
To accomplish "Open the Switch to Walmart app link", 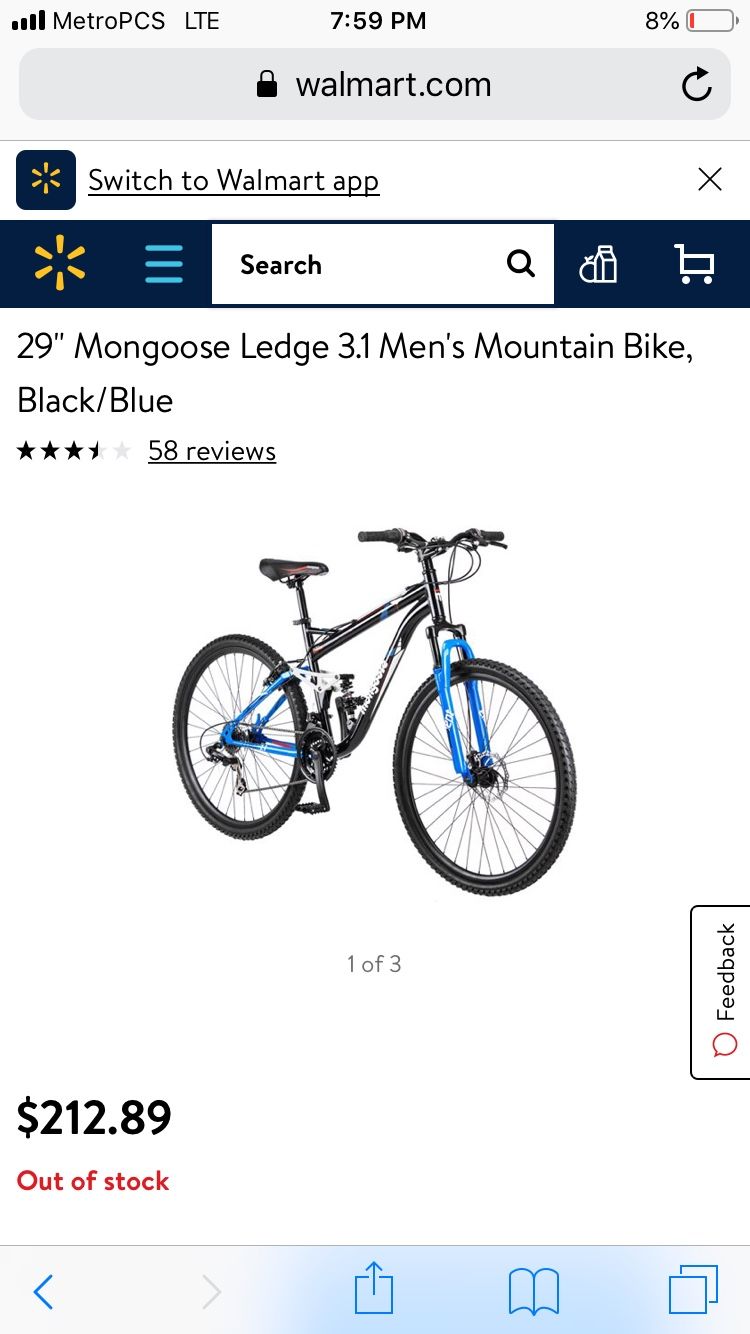I will tap(233, 180).
